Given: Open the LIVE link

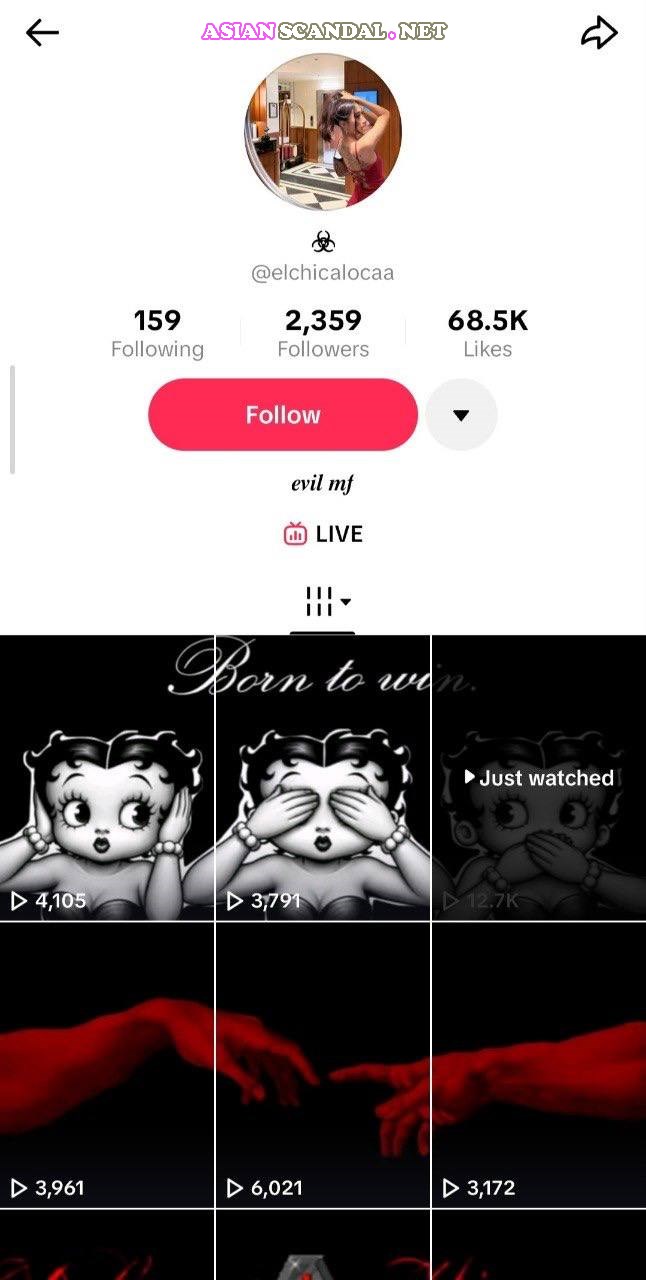Looking at the screenshot, I should (x=323, y=534).
